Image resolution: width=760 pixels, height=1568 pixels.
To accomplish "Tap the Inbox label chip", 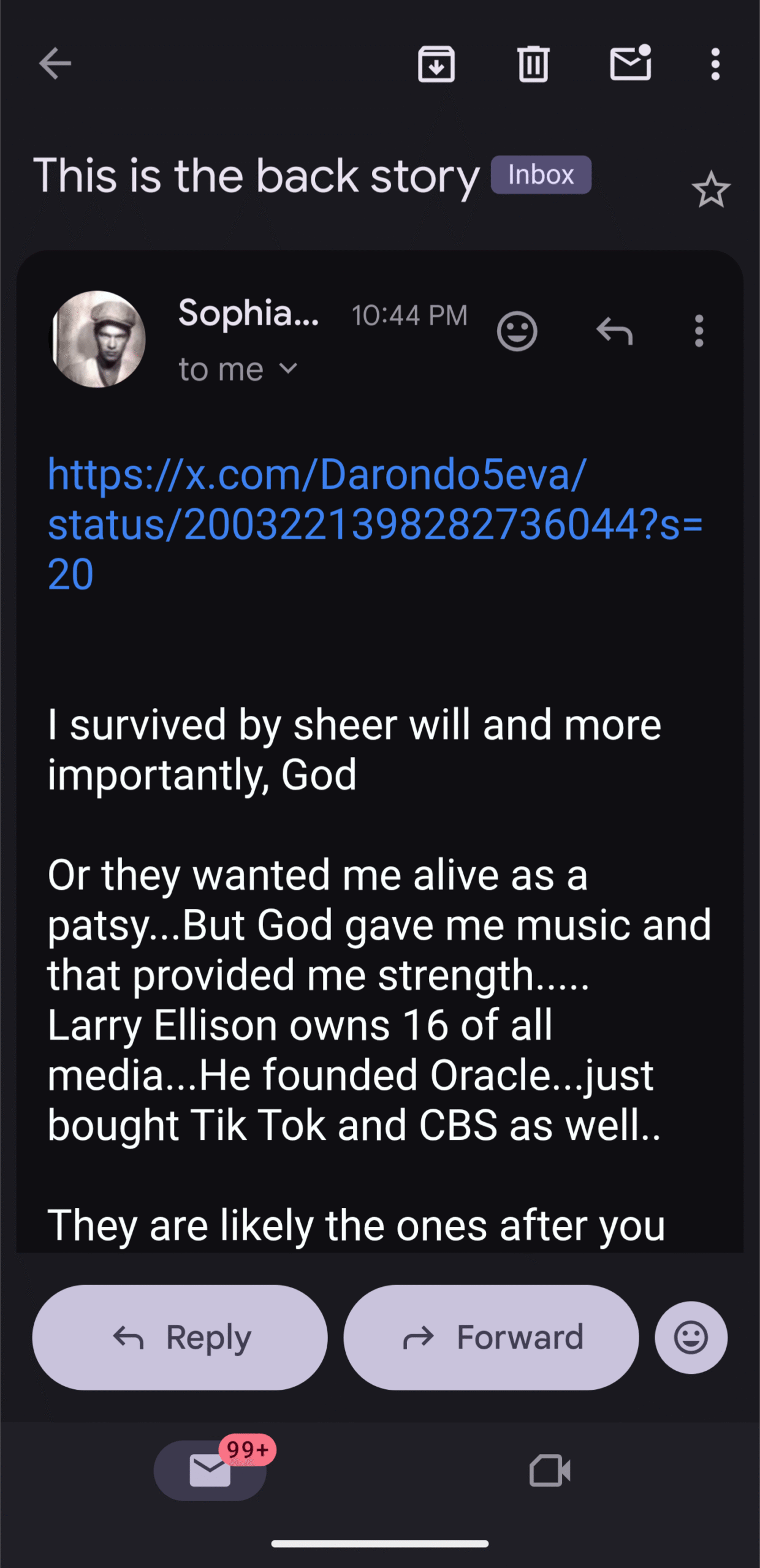I will point(541,175).
